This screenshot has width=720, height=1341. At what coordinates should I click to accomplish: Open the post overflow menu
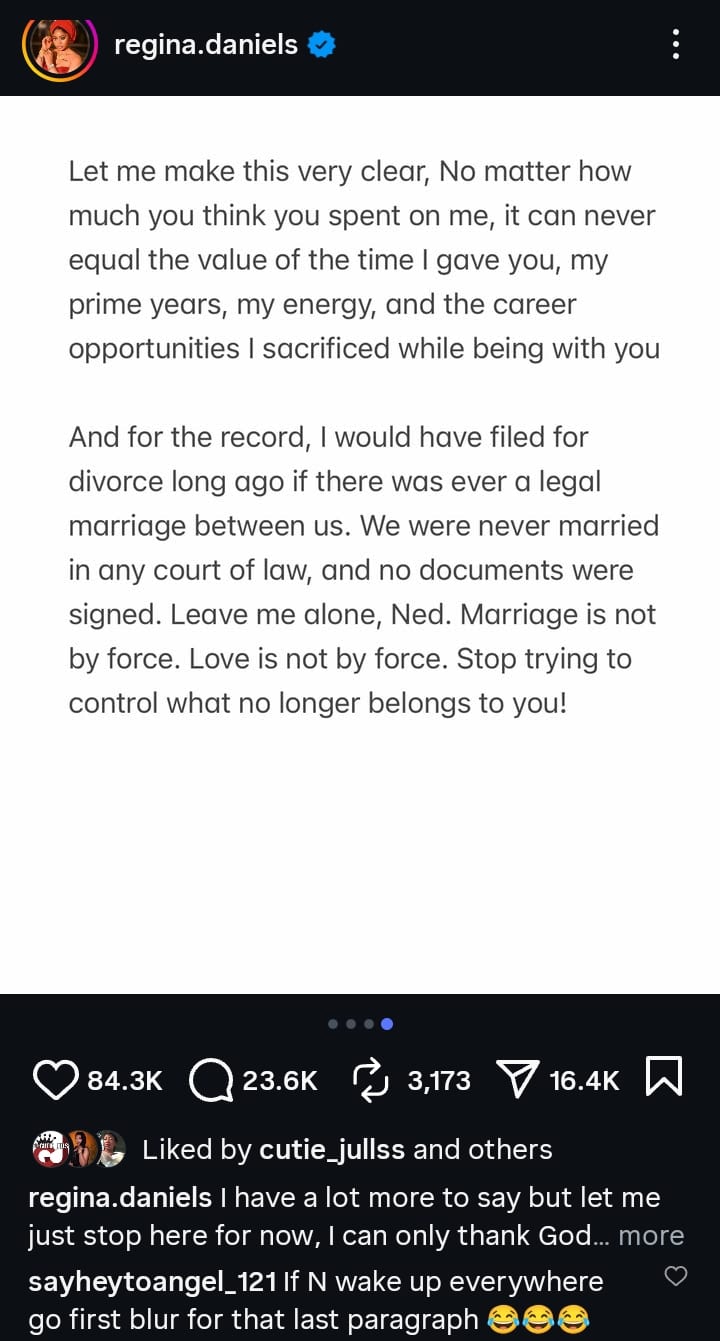pyautogui.click(x=677, y=44)
